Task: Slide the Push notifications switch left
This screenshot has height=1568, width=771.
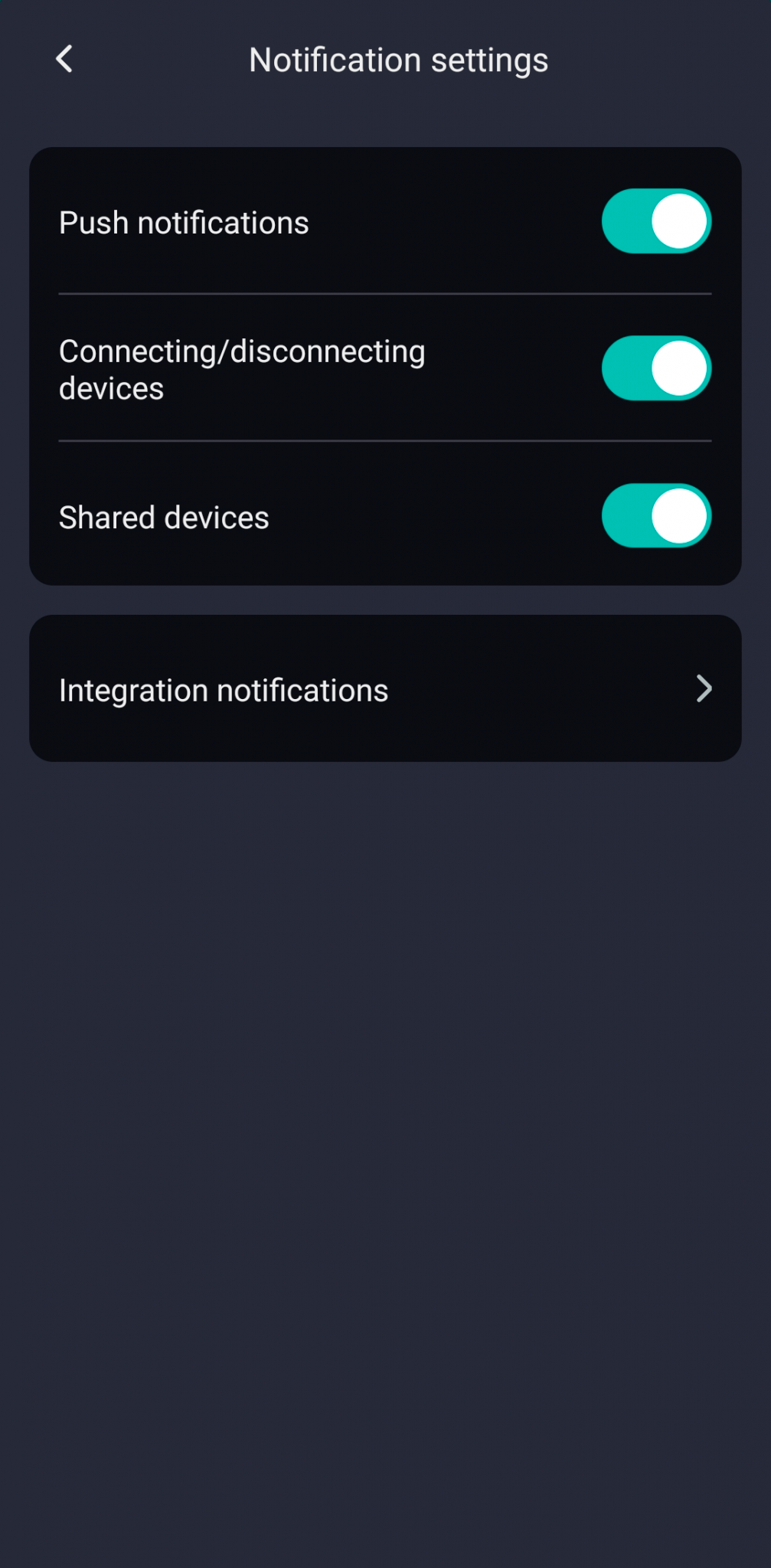Action: click(x=655, y=220)
